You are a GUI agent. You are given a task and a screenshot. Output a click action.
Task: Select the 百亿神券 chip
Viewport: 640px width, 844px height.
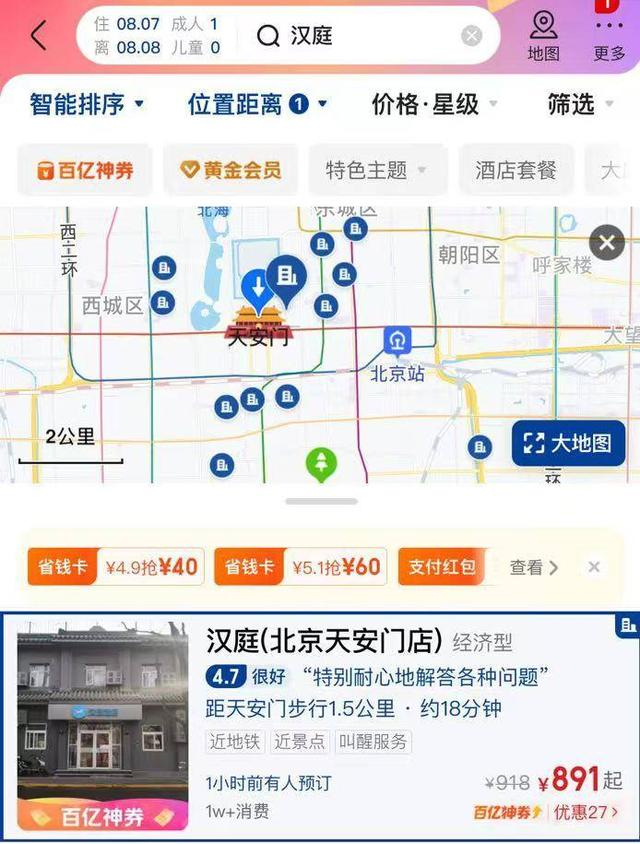(85, 171)
